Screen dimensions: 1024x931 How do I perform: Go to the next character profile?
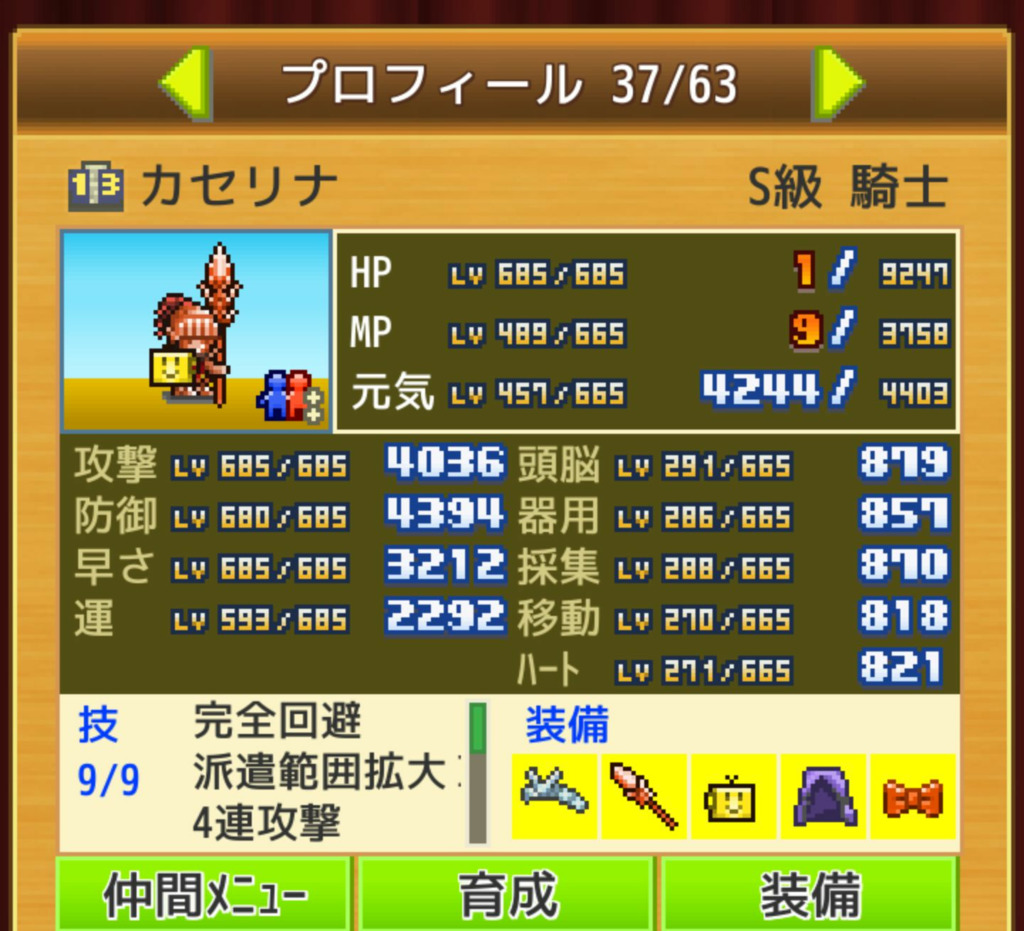837,84
